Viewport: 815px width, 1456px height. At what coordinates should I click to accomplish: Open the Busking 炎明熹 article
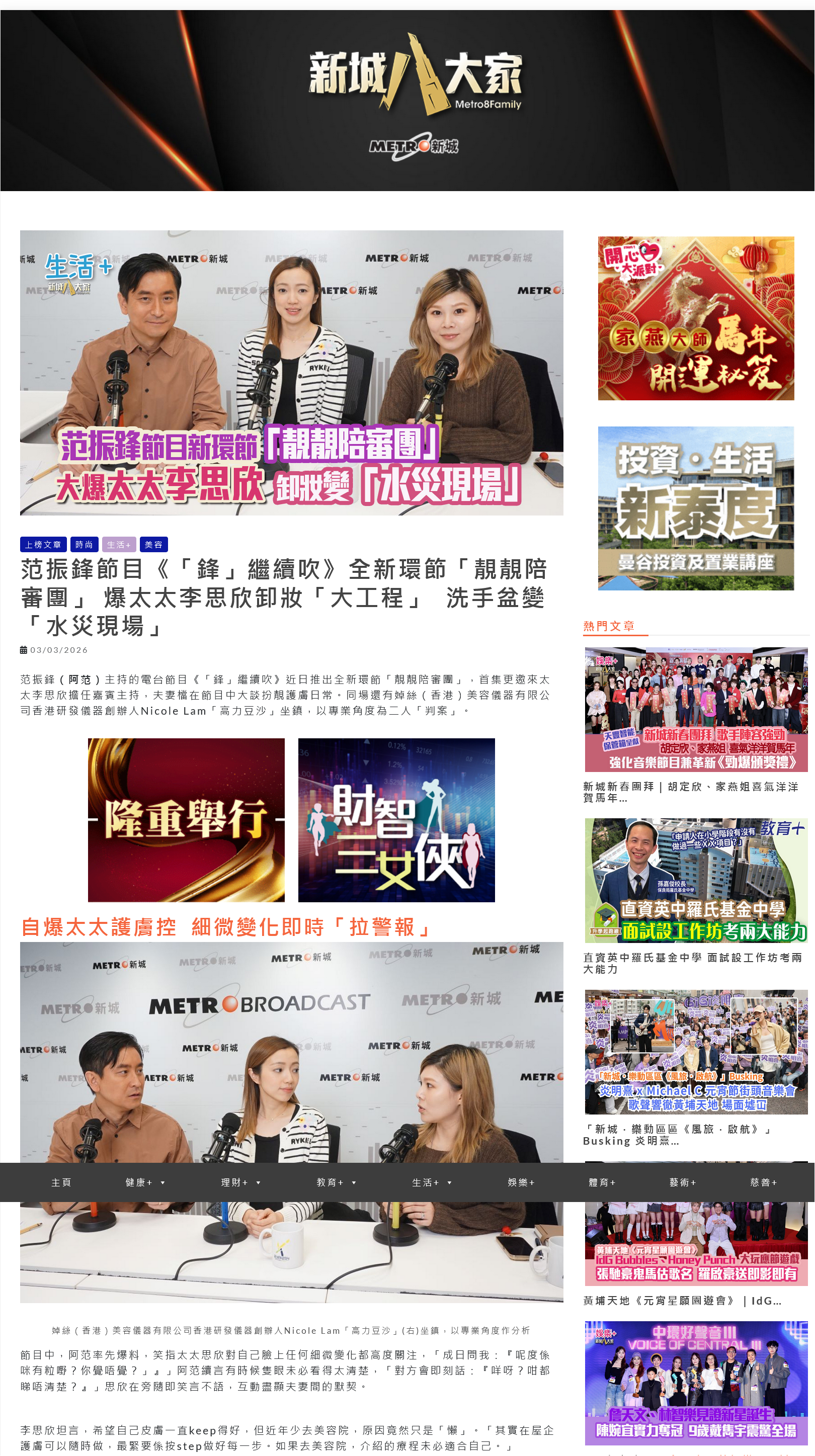click(678, 1135)
